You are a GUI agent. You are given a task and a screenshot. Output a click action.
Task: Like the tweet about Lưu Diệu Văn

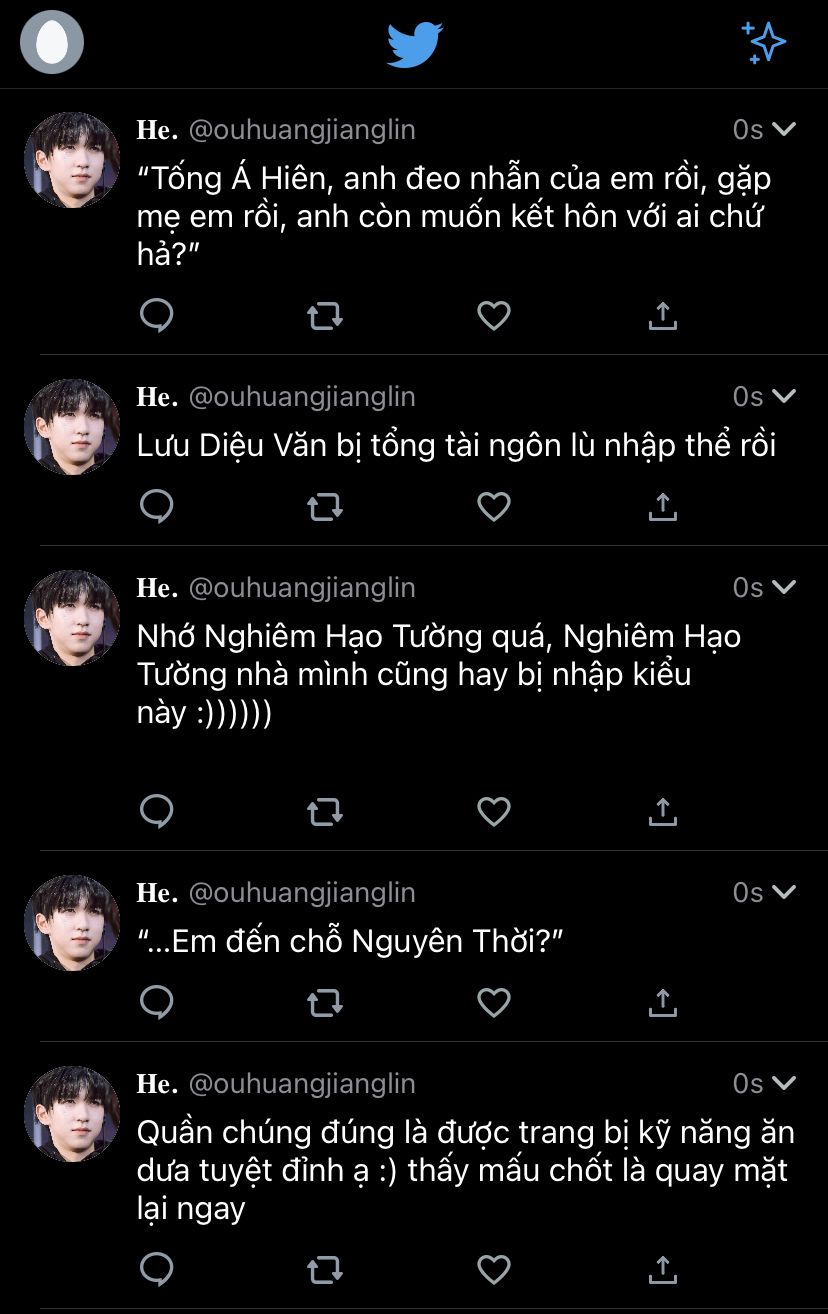tap(493, 507)
